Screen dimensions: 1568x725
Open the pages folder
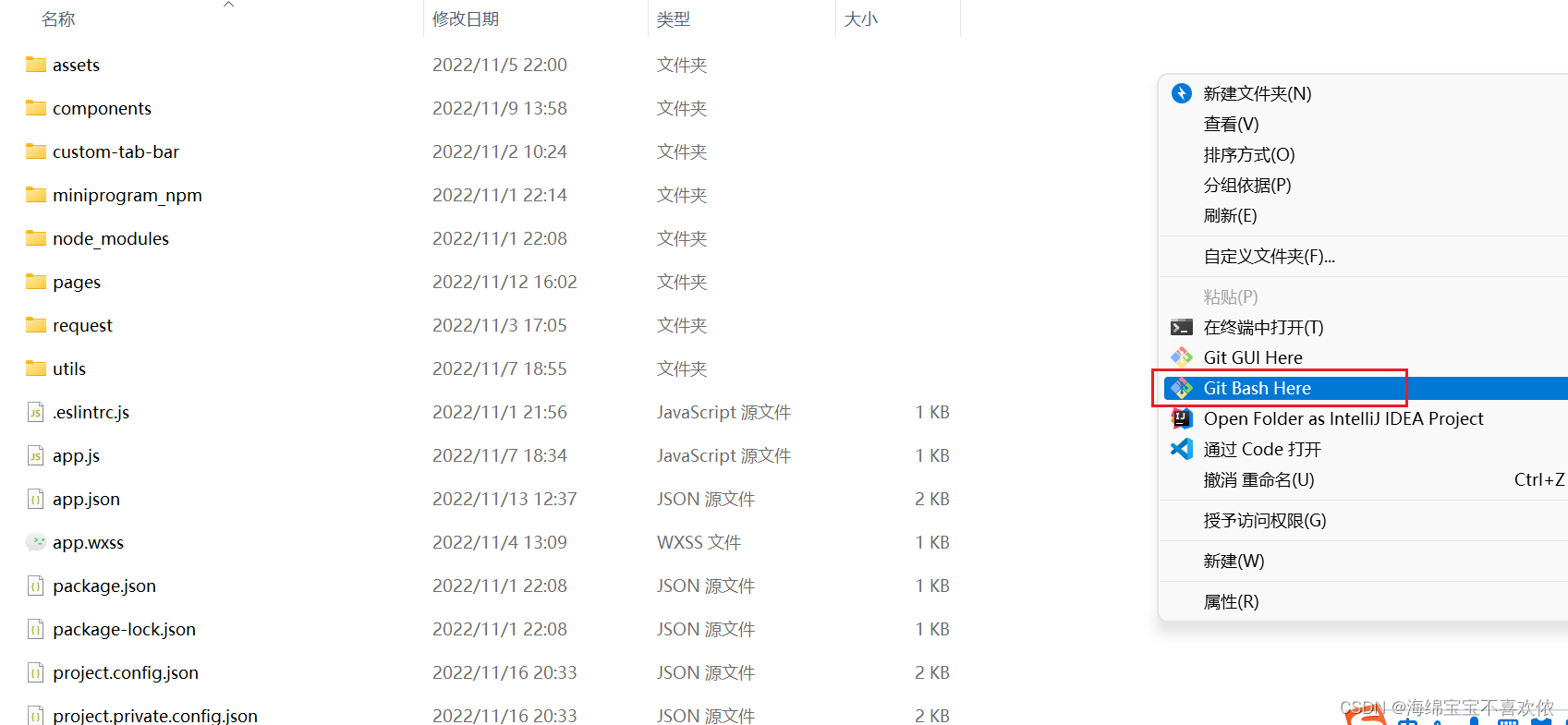pos(77,282)
